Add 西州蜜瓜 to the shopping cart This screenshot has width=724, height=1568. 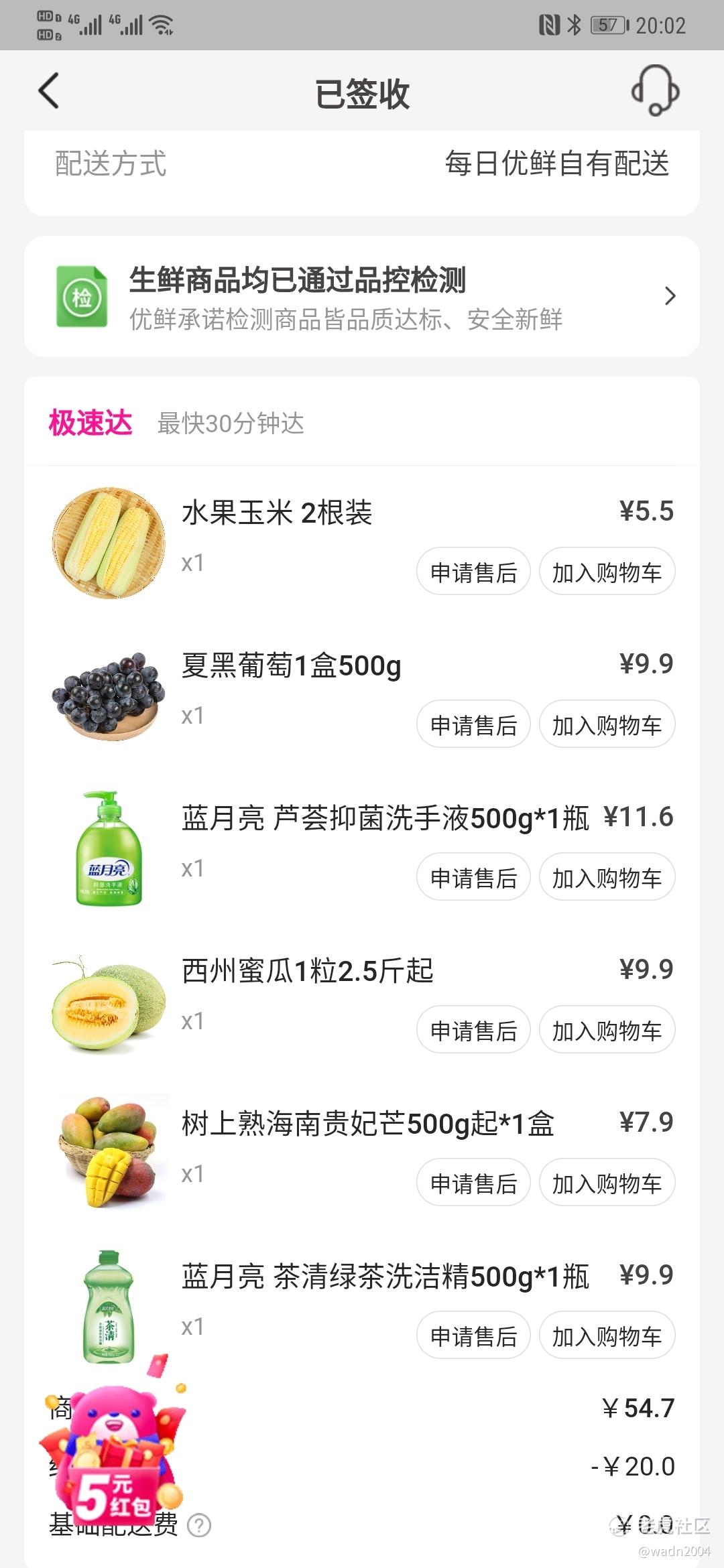click(x=607, y=1031)
